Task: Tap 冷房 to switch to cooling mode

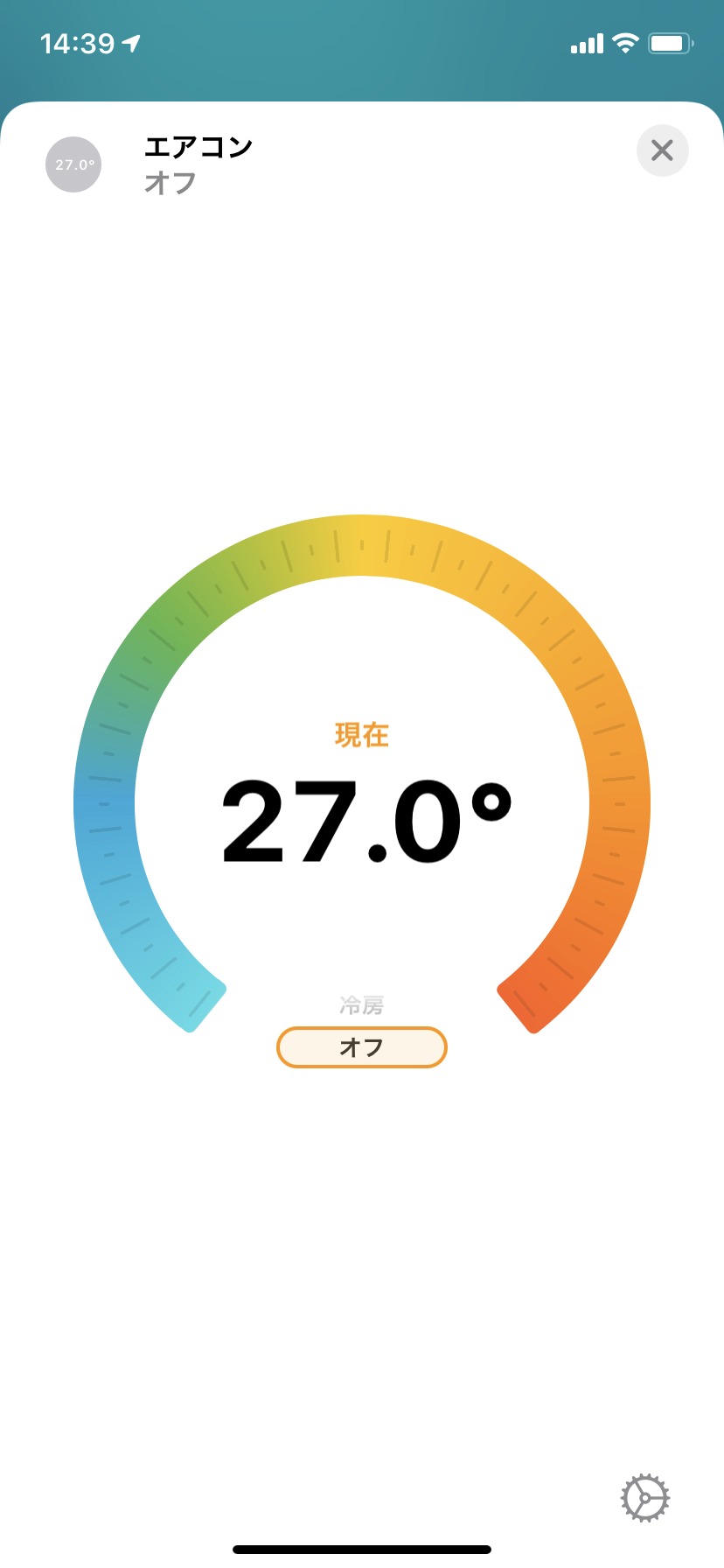Action: (x=361, y=1004)
